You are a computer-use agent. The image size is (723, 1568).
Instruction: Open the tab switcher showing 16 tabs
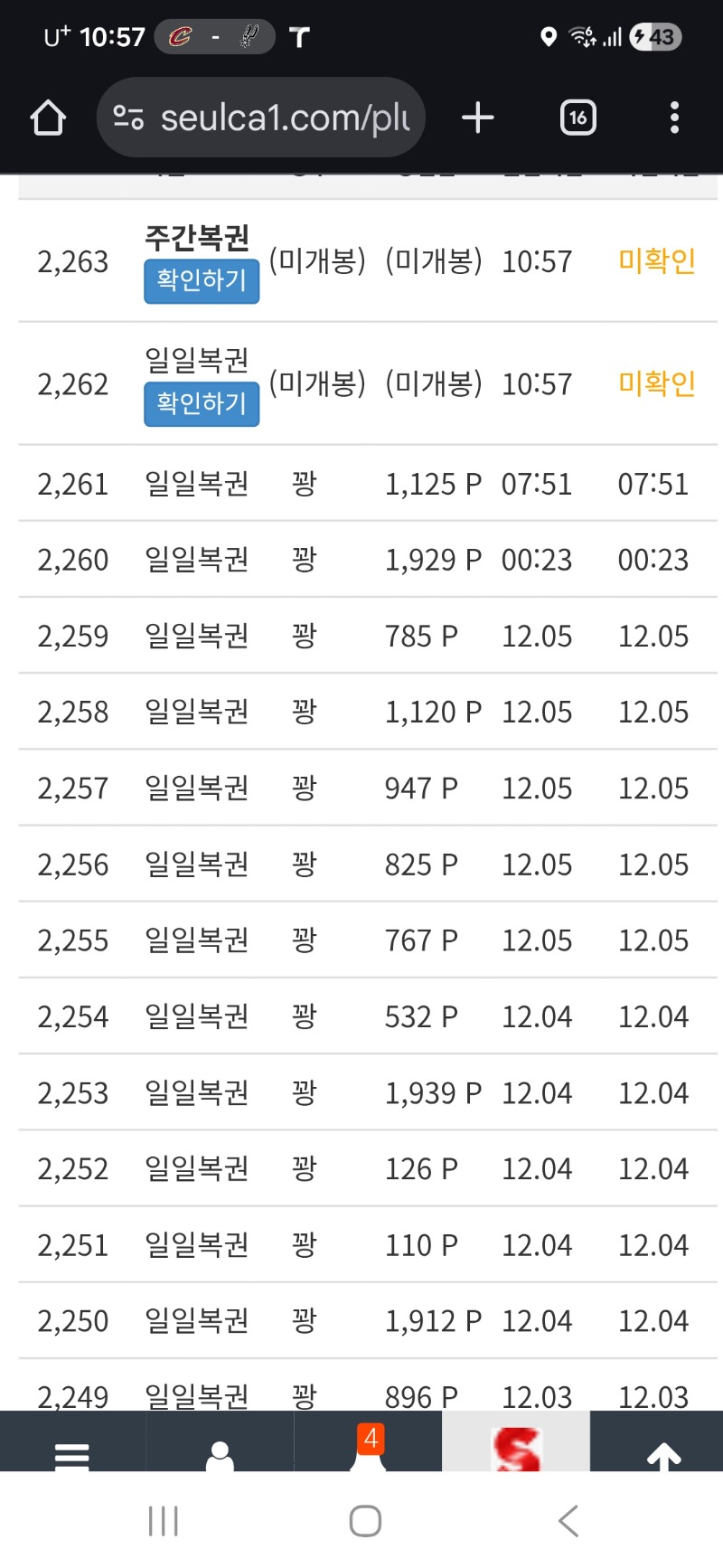pyautogui.click(x=577, y=117)
